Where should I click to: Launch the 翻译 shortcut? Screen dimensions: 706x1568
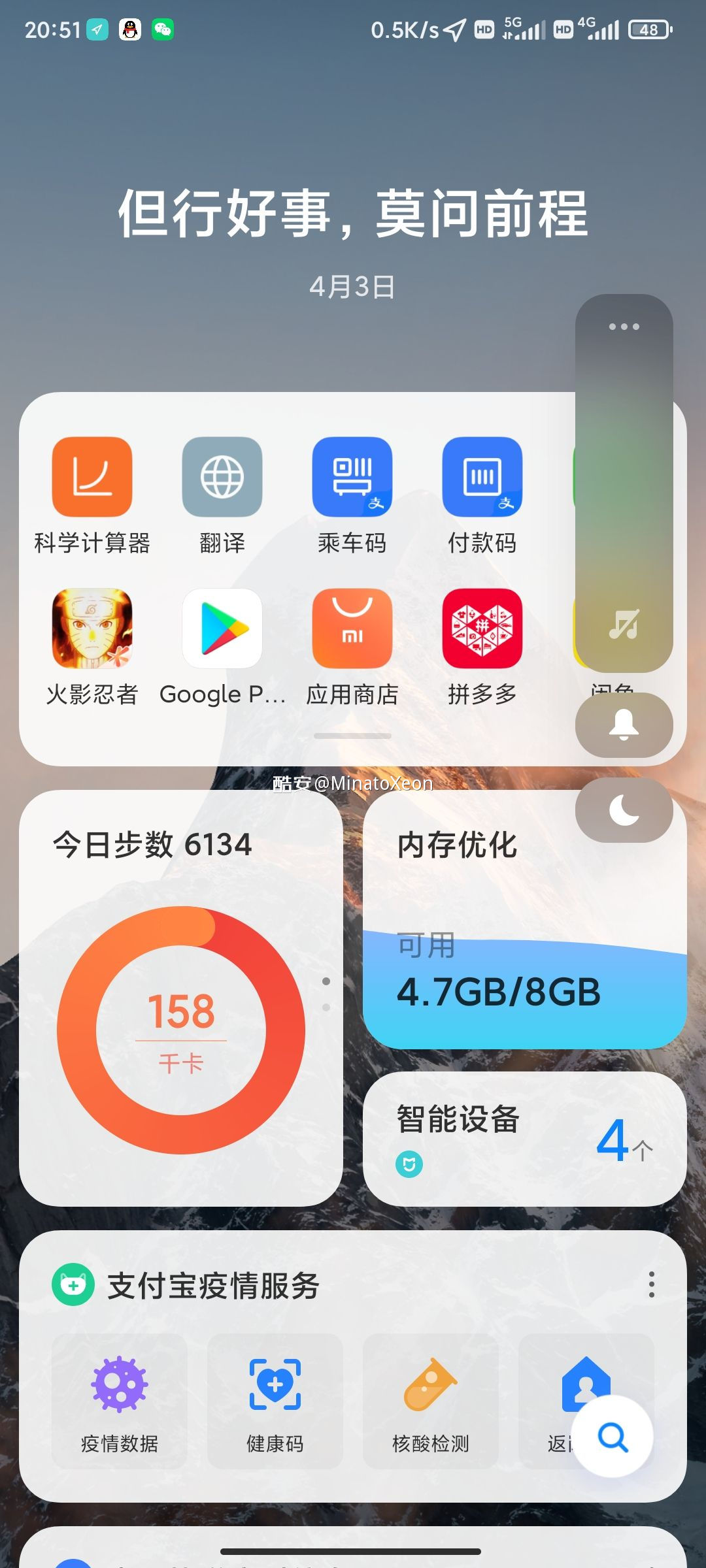(x=222, y=477)
